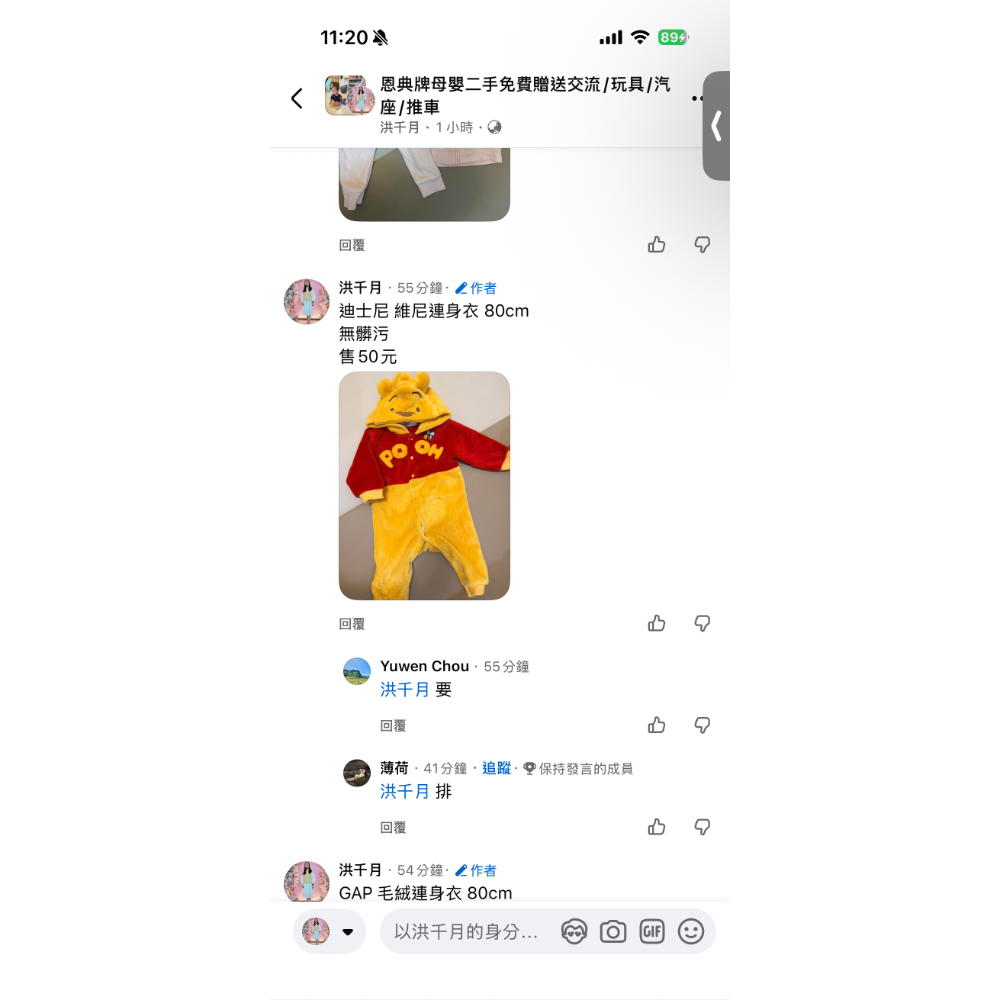Viewport: 1000px width, 1000px height.
Task: Dislike the 維尼連身衣 80cm comment
Action: [x=702, y=623]
